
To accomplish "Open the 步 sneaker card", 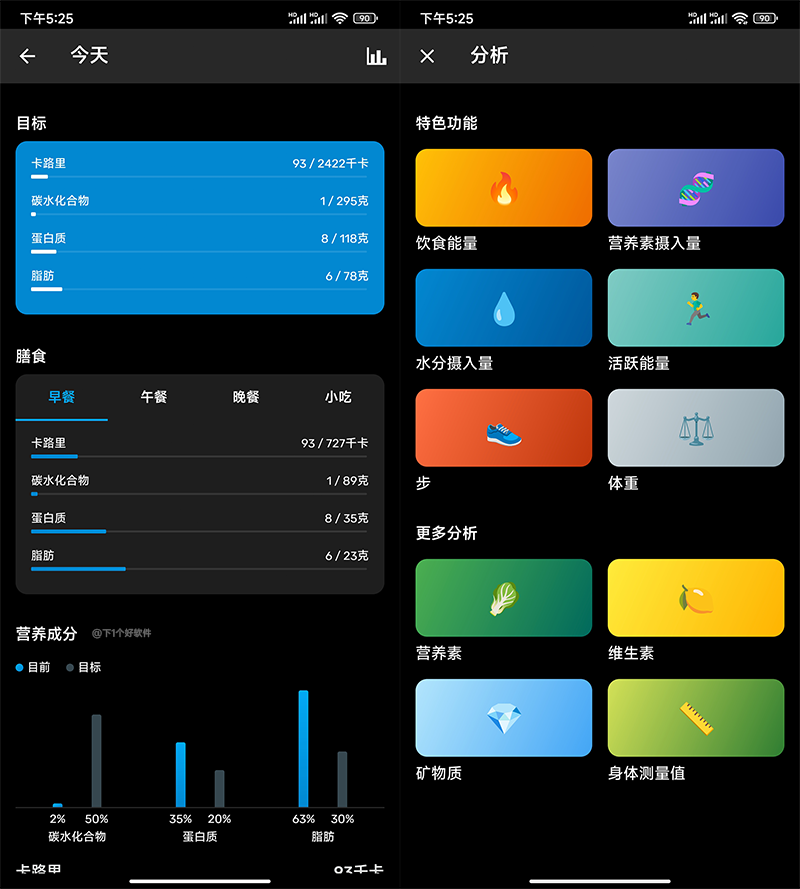I will (503, 428).
